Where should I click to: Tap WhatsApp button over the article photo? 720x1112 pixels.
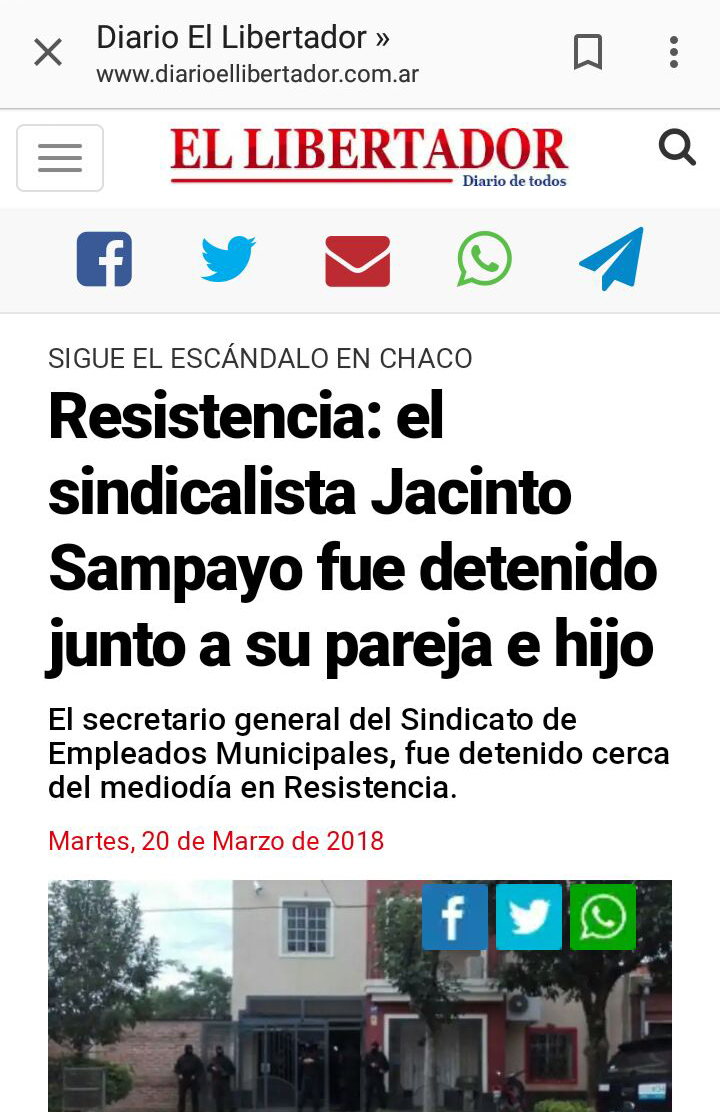point(603,917)
